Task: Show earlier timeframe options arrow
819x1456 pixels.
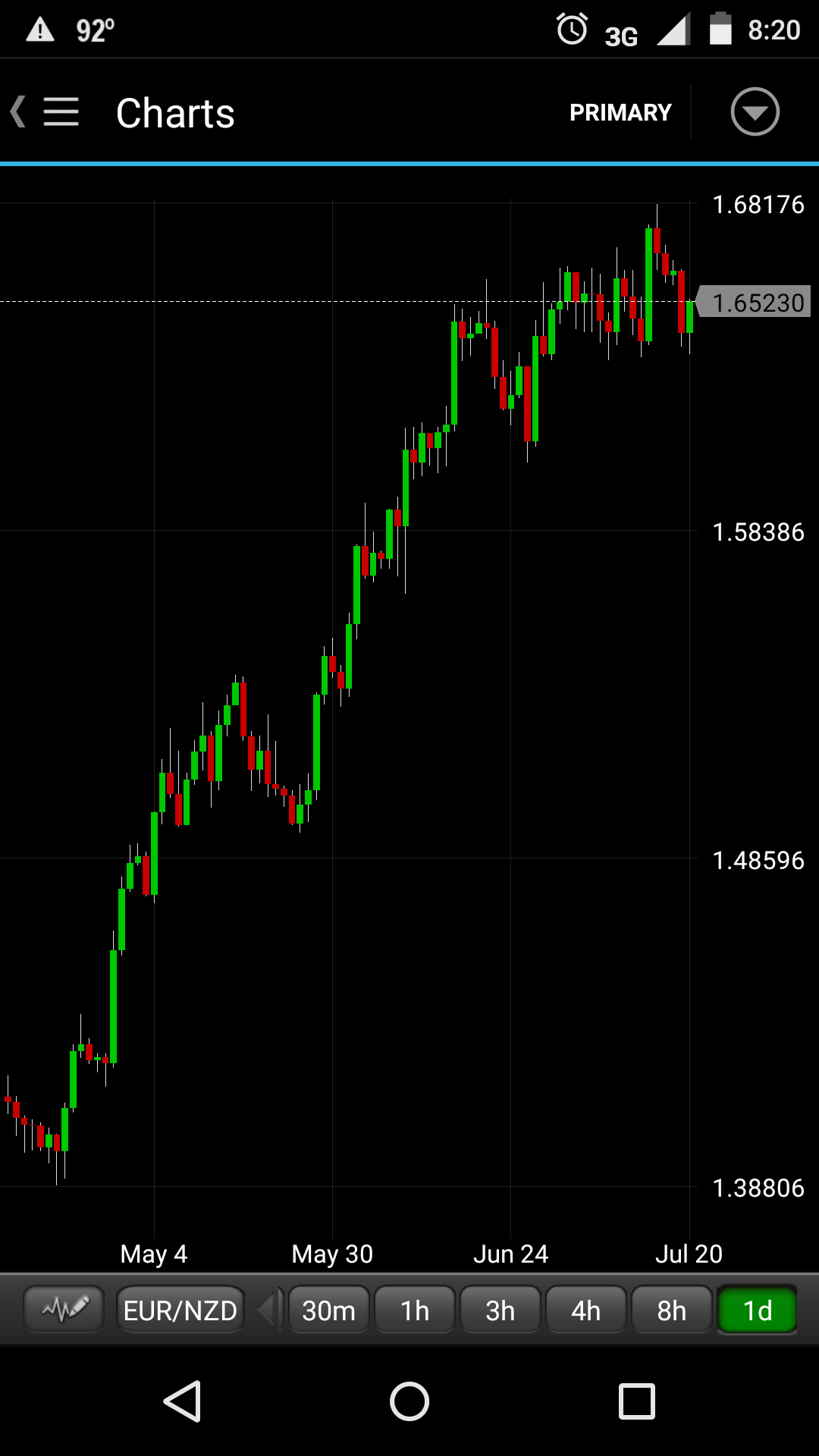Action: tap(267, 1310)
